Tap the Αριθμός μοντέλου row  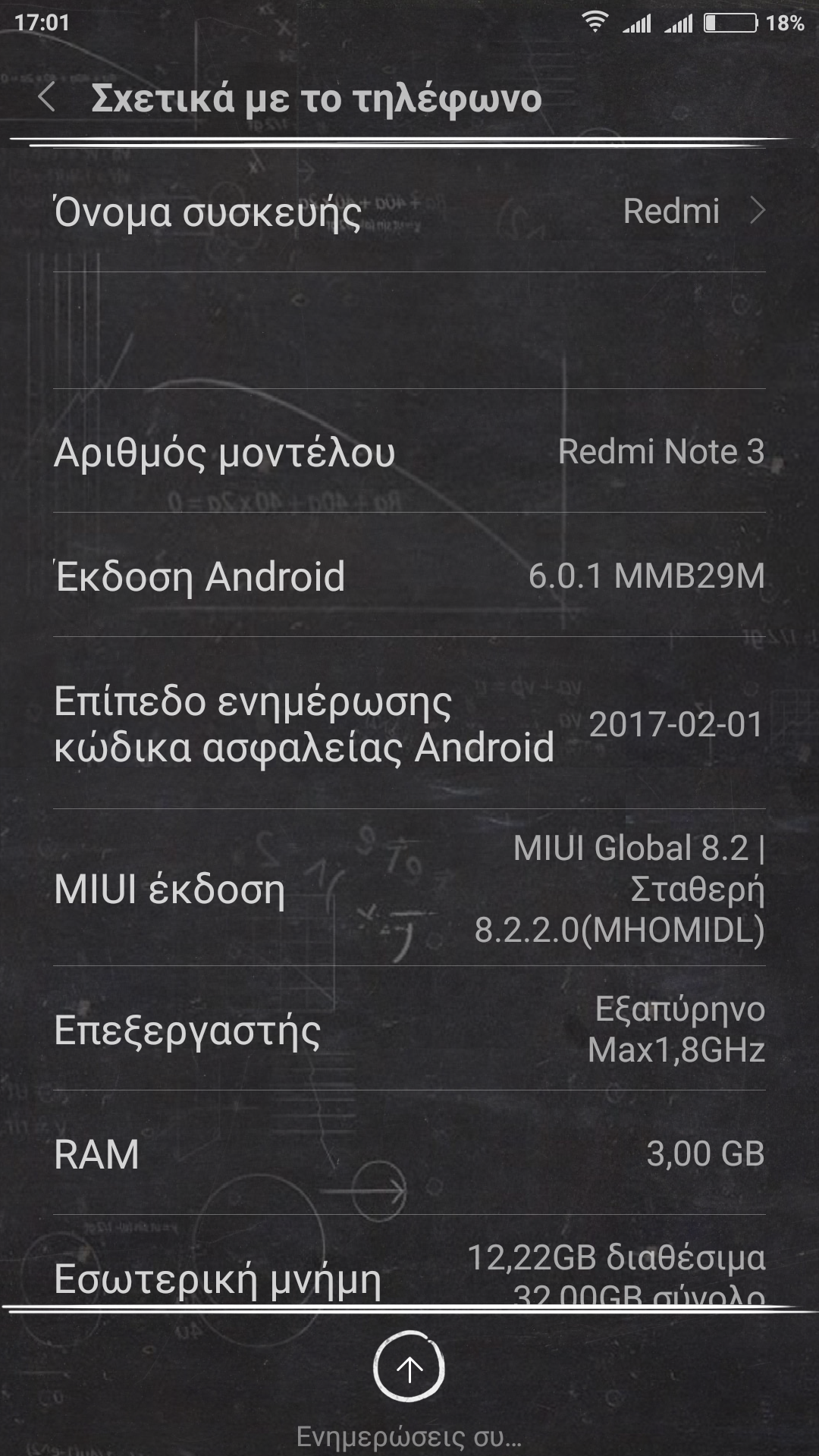(x=409, y=450)
